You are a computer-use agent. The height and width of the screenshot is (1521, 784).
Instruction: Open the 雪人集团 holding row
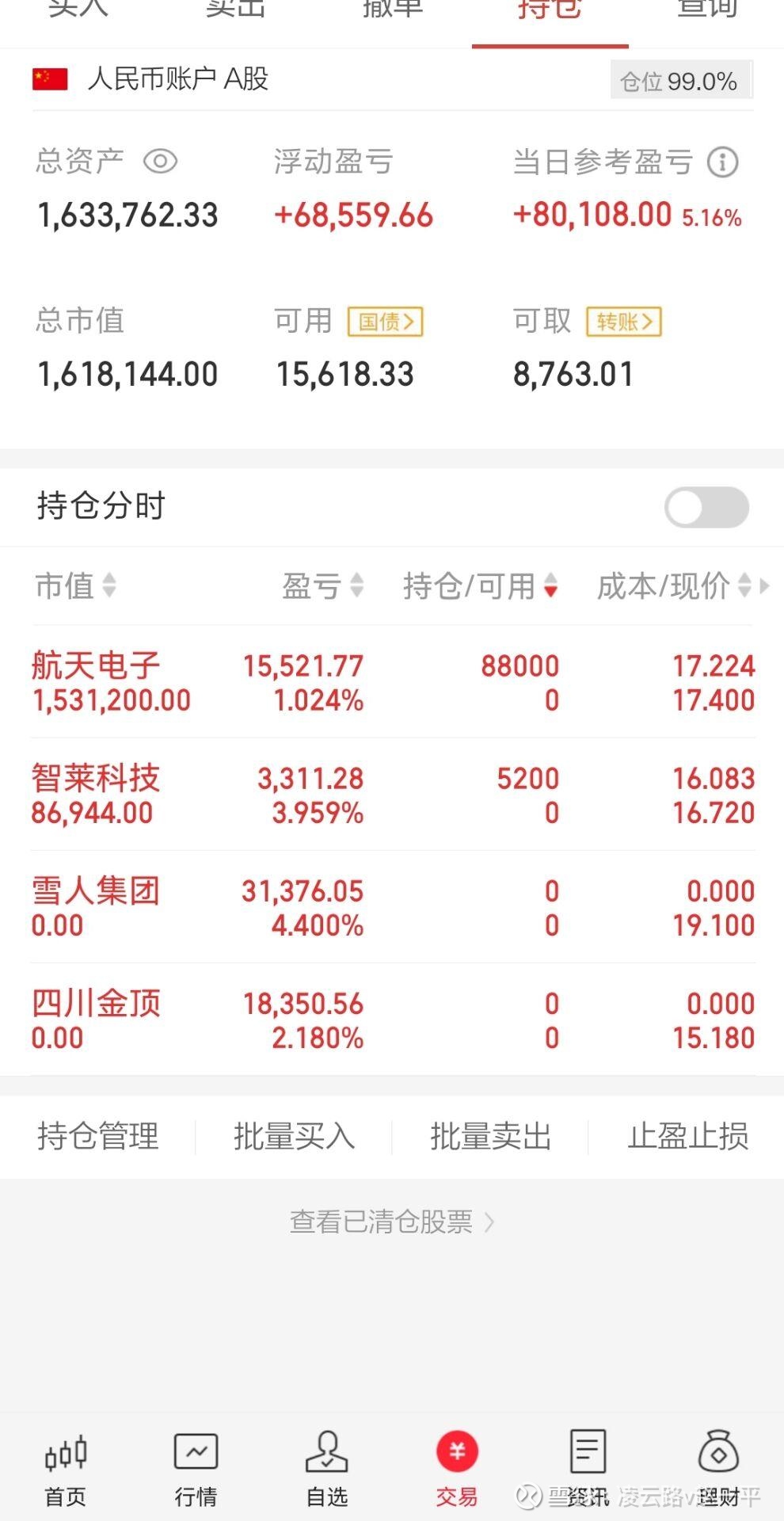393,907
